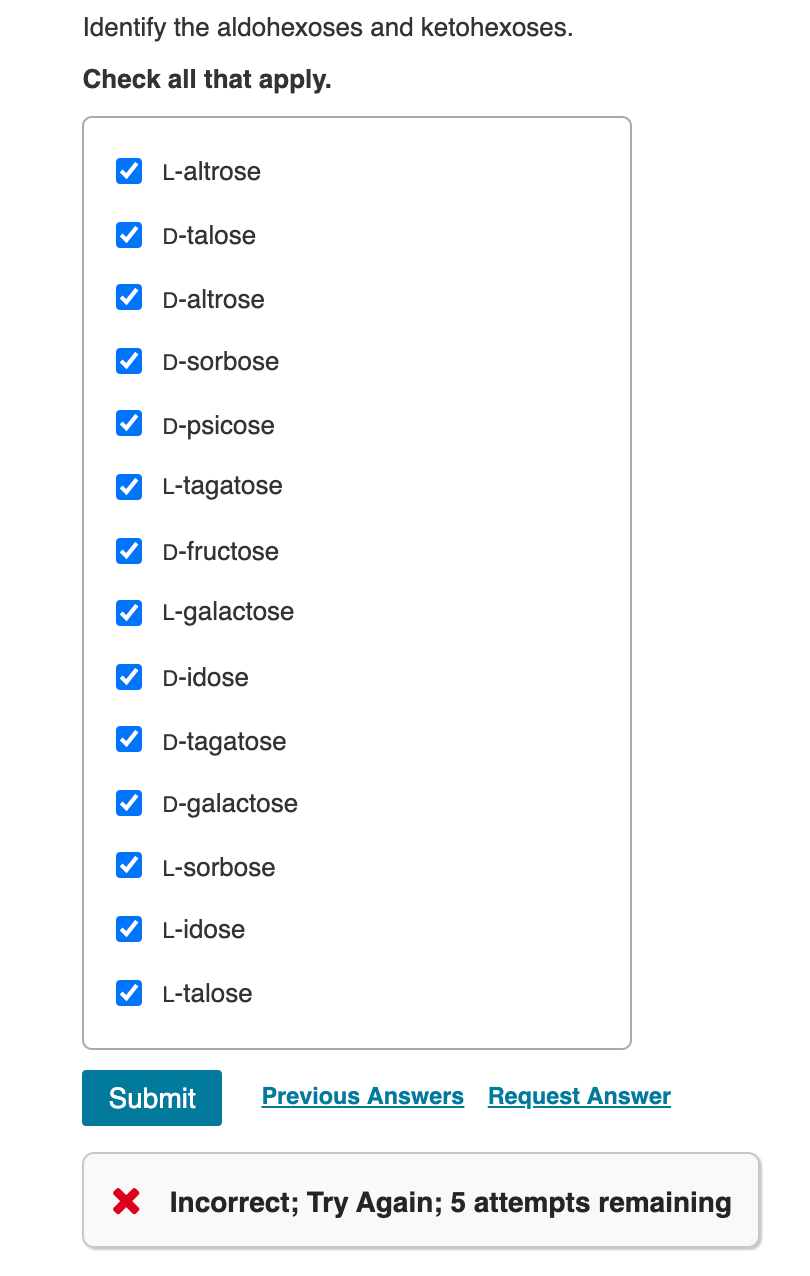Uncheck the L-tagatose option
Viewport: 810px width, 1276px height.
pos(129,487)
